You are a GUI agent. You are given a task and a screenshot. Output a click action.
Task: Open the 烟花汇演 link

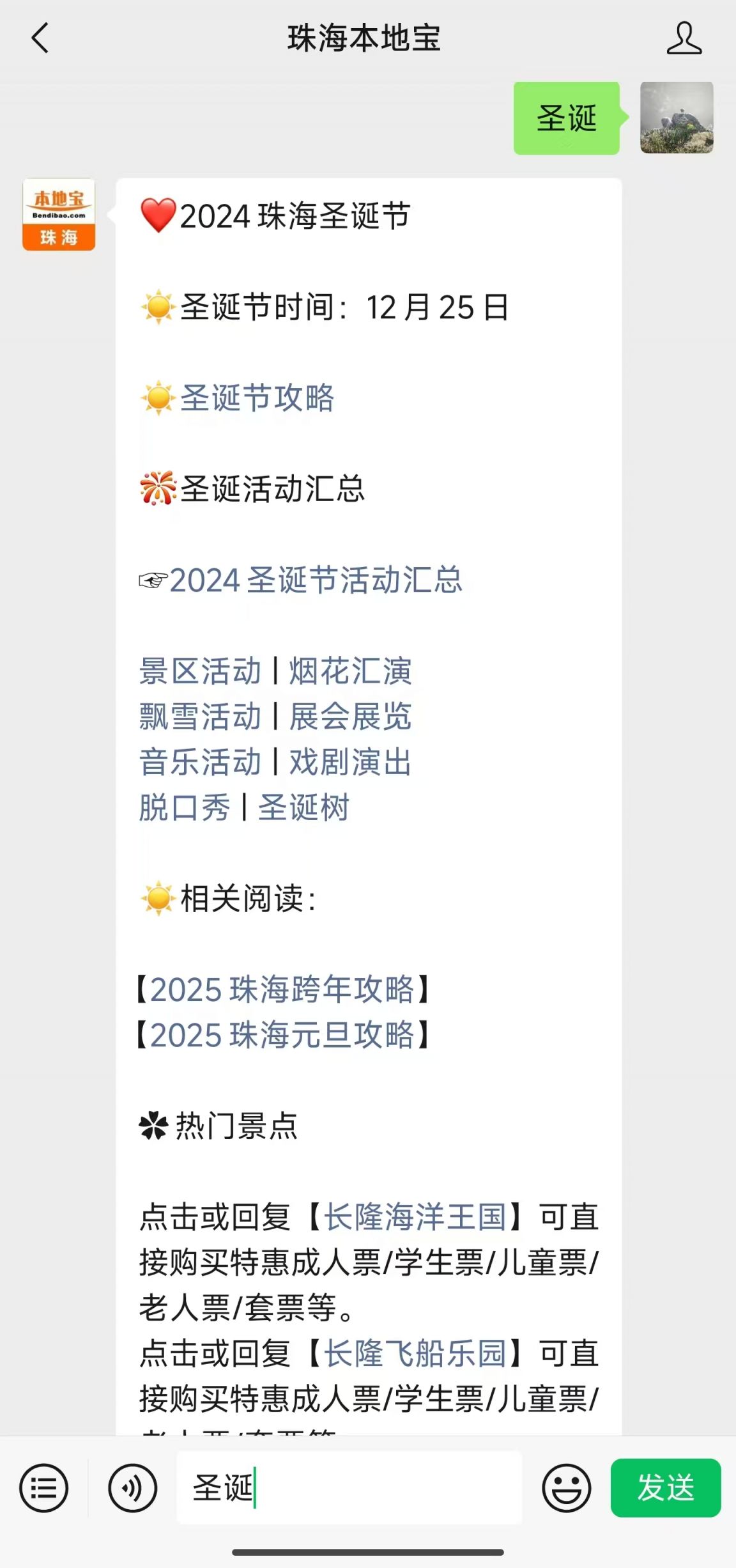point(351,671)
